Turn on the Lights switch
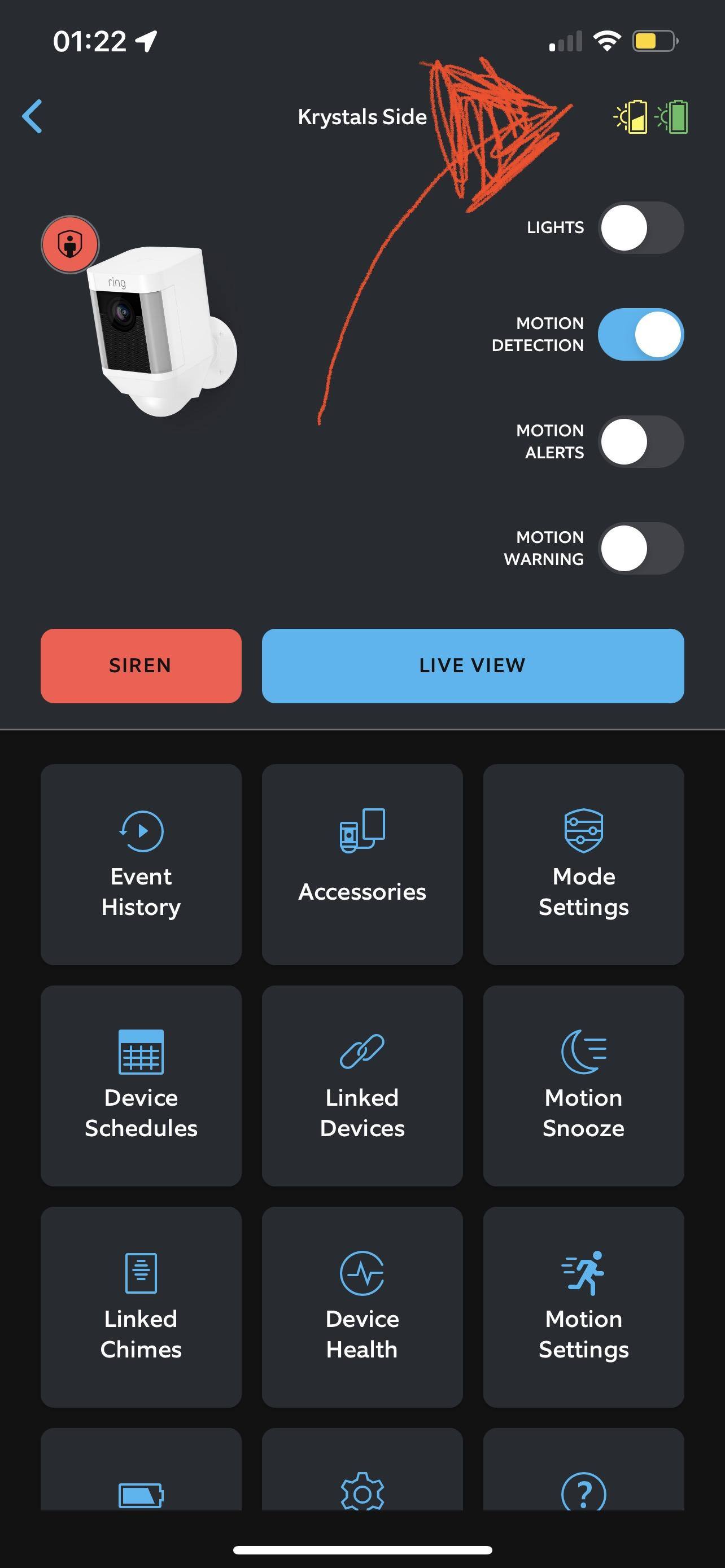 [x=640, y=227]
